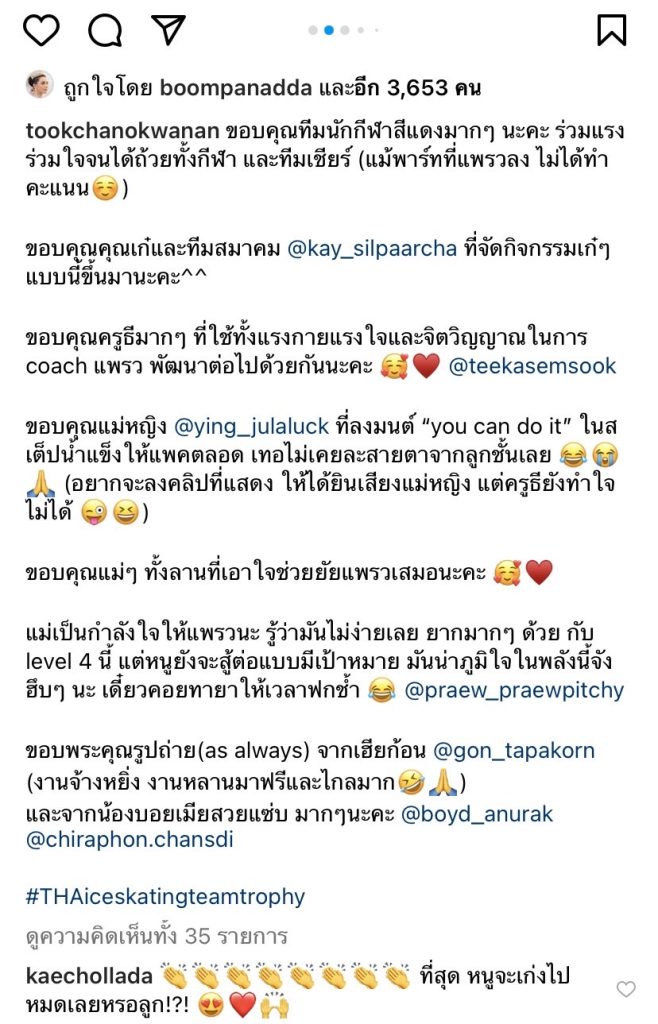Open the comment bubble icon
658x1024 pixels.
[x=104, y=30]
